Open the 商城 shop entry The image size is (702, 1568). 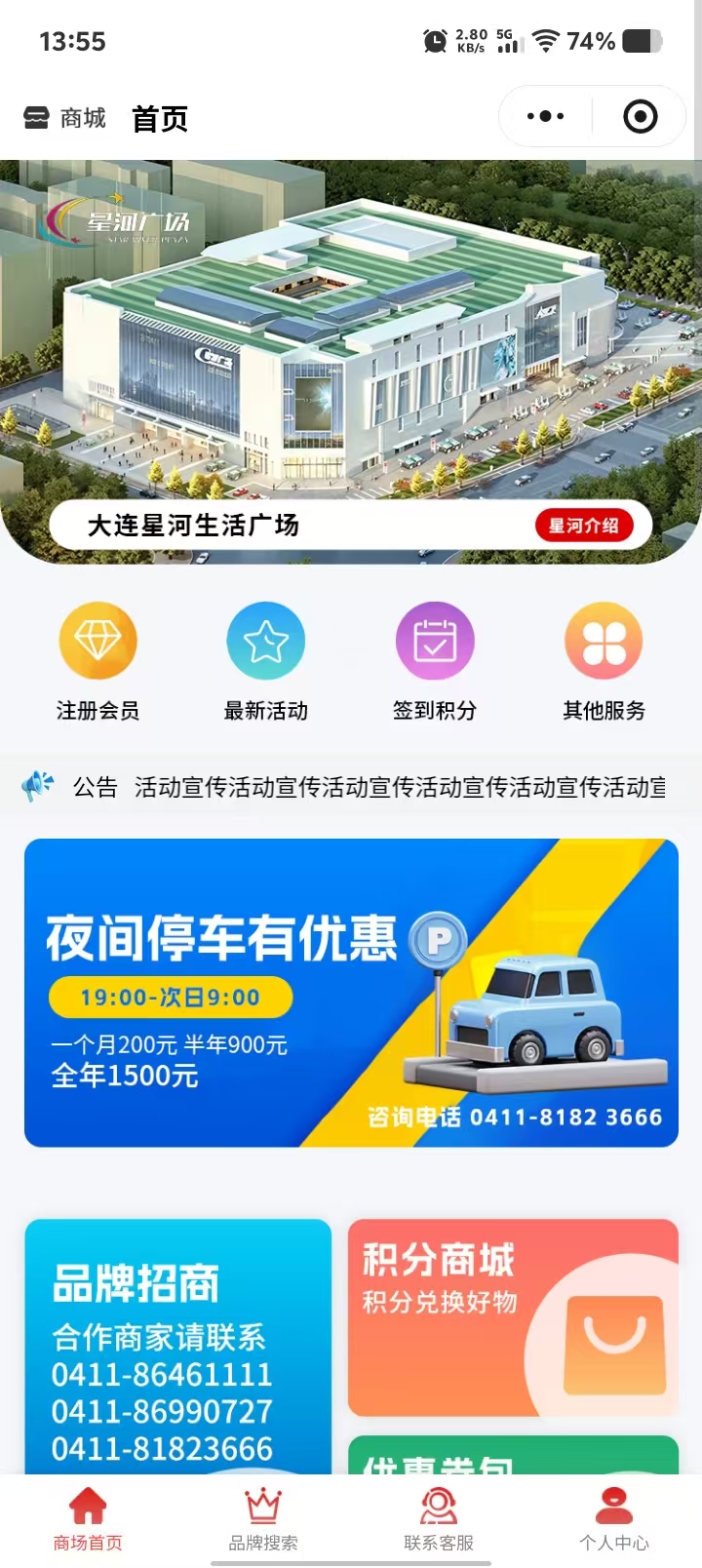[64, 119]
